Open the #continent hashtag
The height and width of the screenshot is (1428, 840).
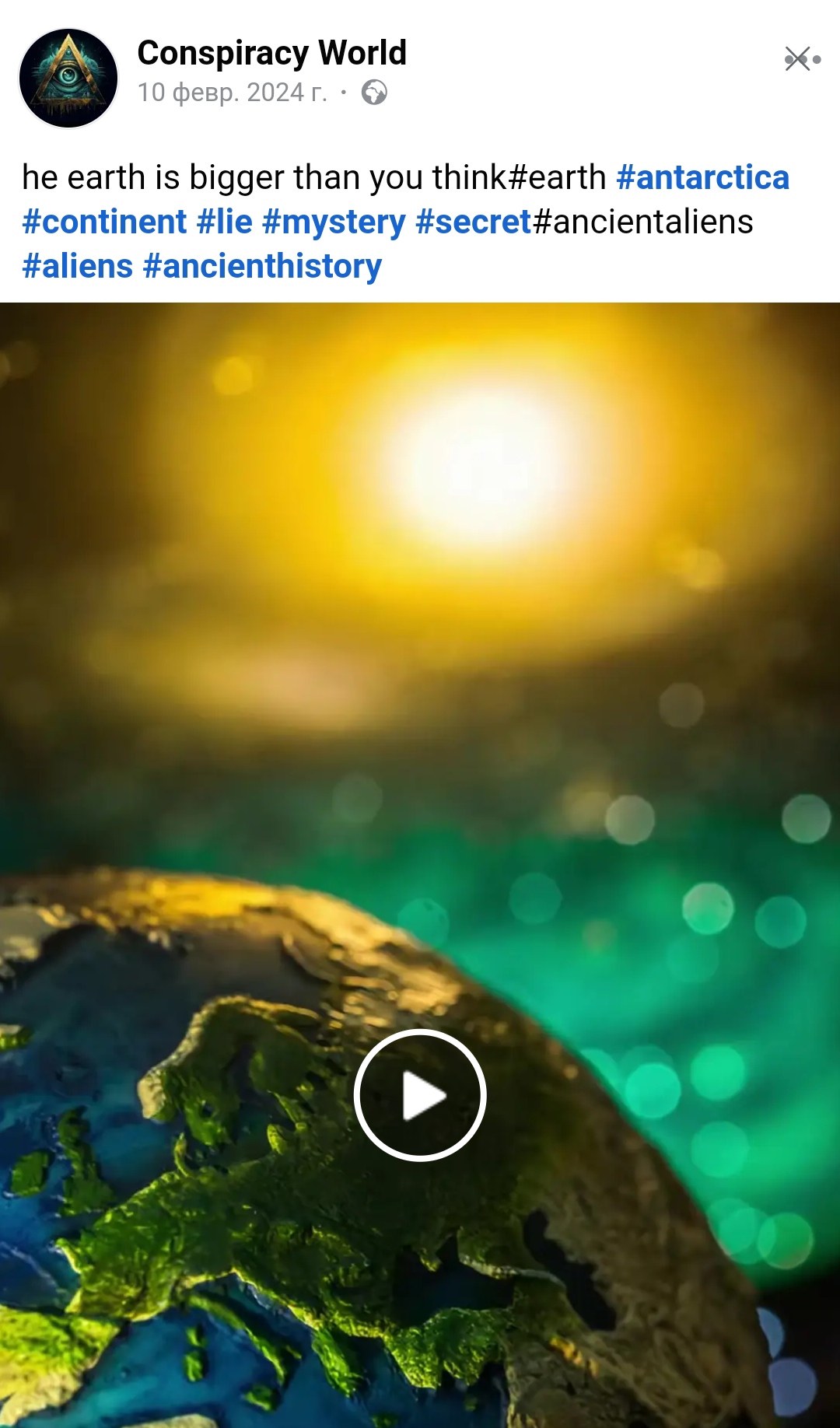click(x=104, y=222)
